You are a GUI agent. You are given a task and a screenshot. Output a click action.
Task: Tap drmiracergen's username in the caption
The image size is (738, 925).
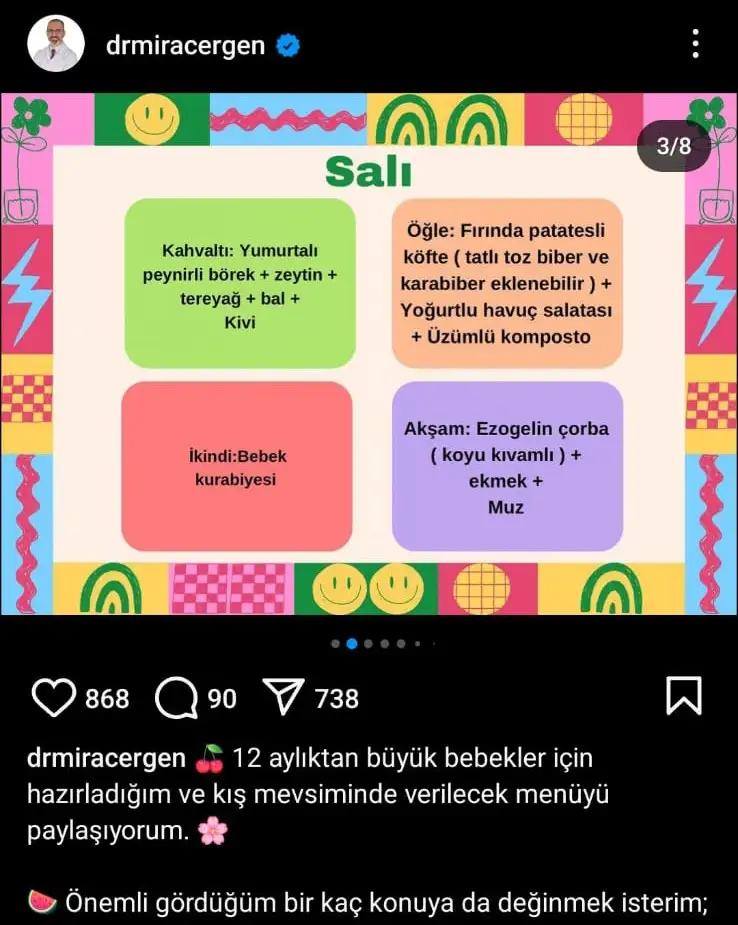tap(106, 759)
